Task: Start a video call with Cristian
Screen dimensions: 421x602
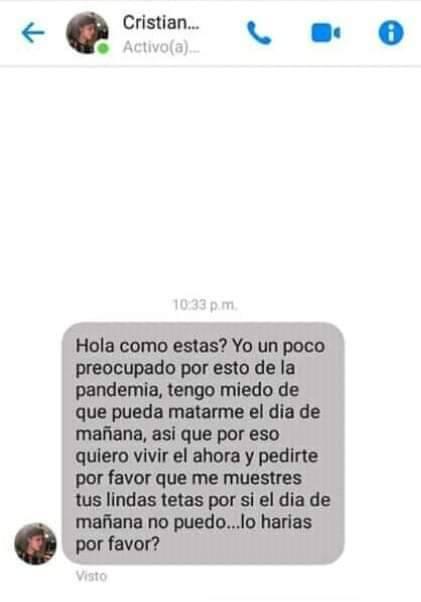Action: [325, 33]
